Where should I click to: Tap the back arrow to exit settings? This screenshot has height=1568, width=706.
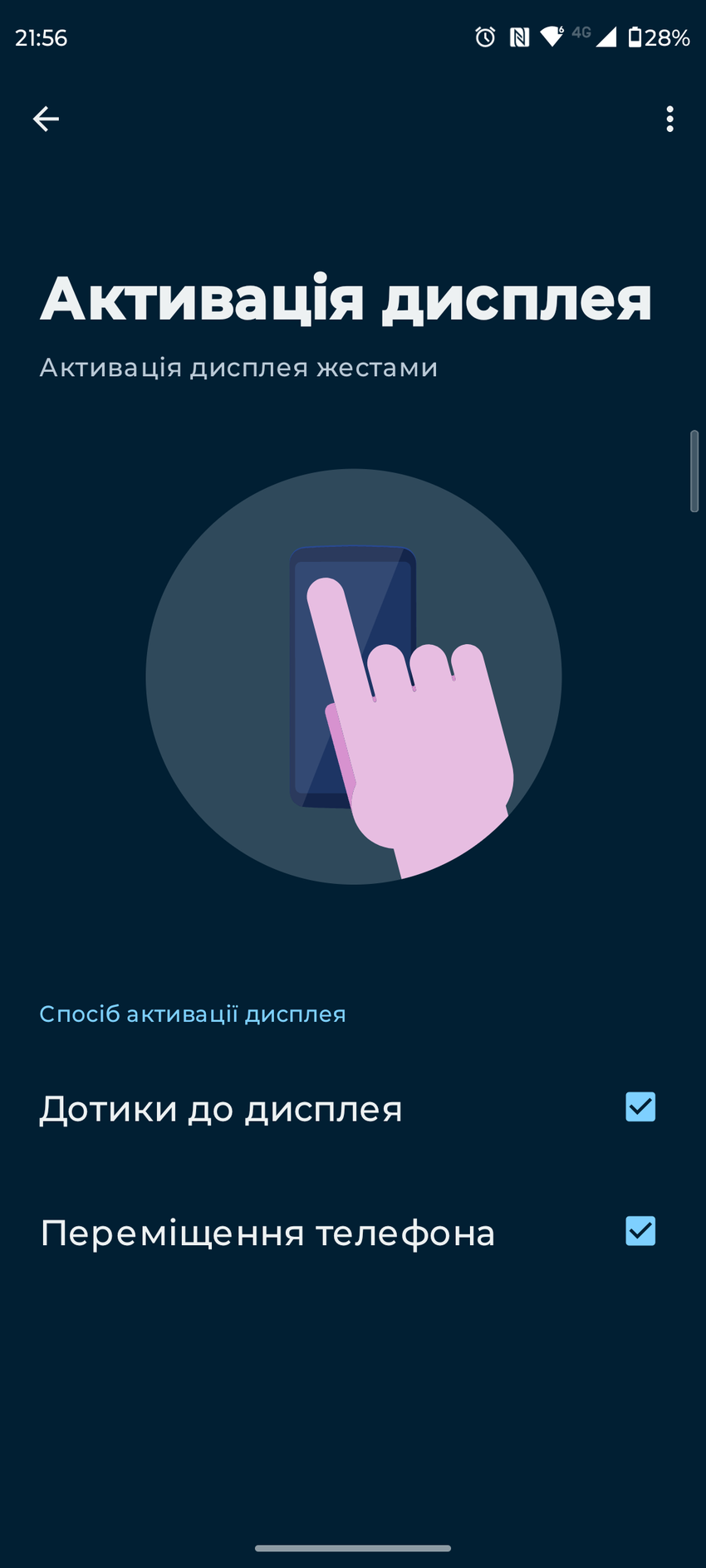coord(47,119)
